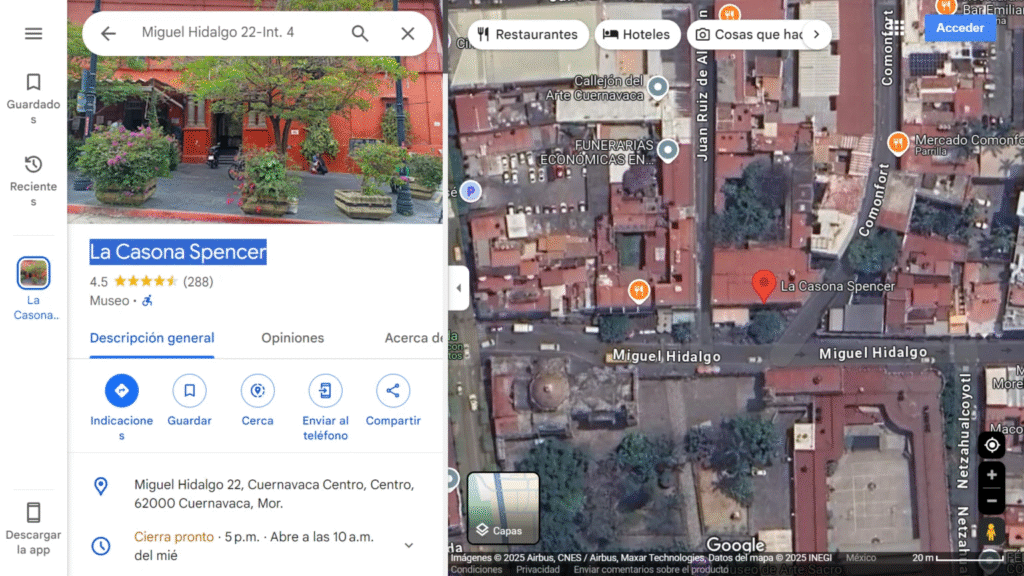Viewport: 1024px width, 576px height.
Task: Center map on my location
Action: [x=991, y=445]
